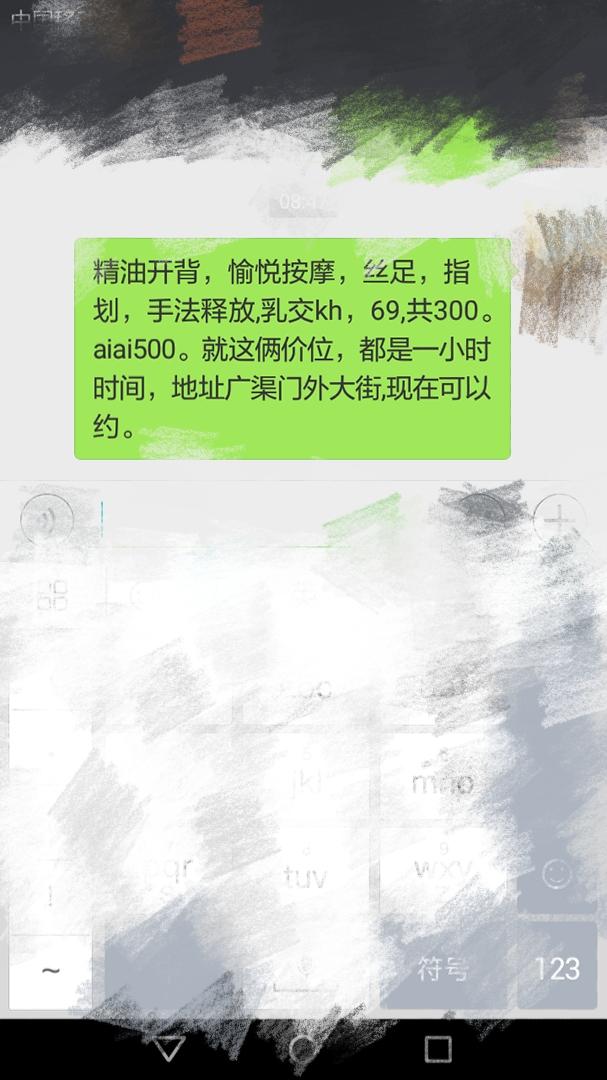607x1080 pixels.
Task: Tap the mno key
Action: 442,779
